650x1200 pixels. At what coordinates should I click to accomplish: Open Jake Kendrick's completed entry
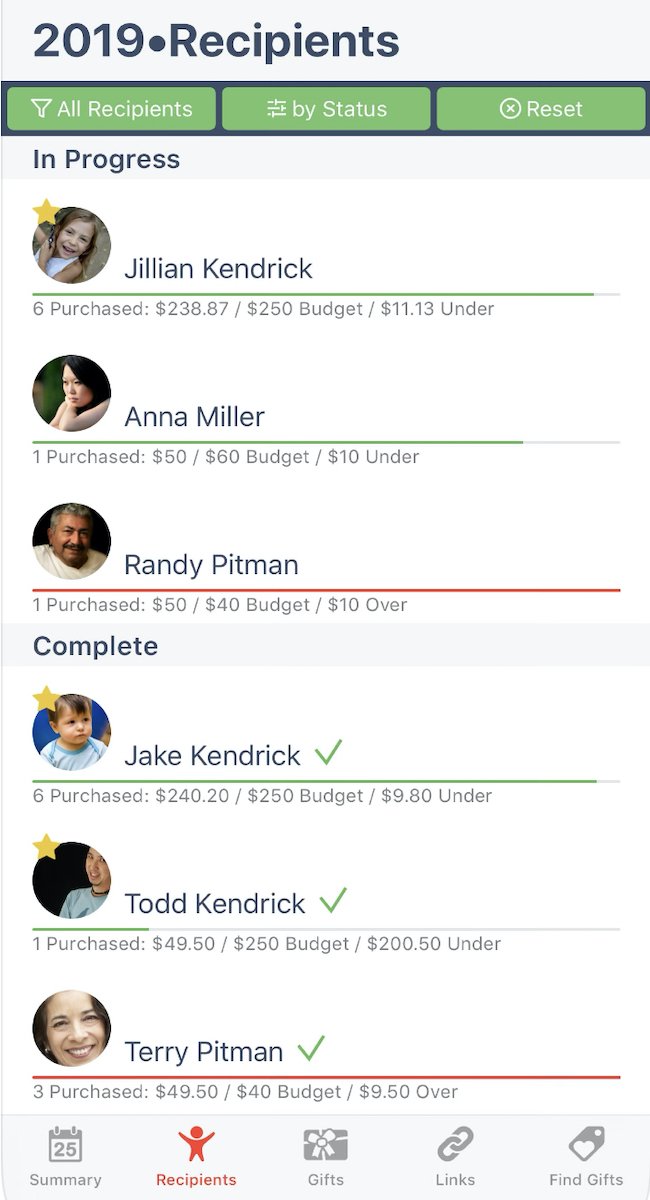pos(325,746)
